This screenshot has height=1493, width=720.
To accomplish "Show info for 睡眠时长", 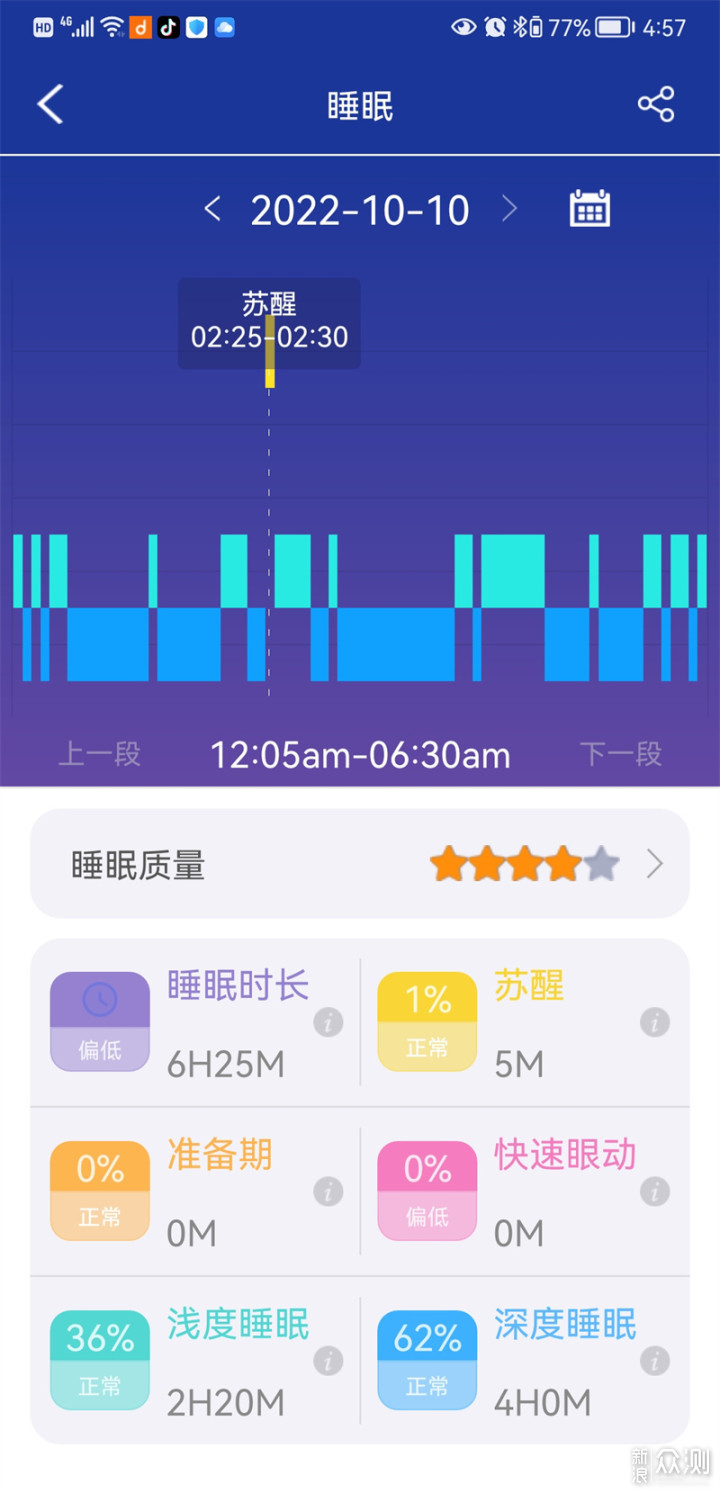I will point(328,1022).
